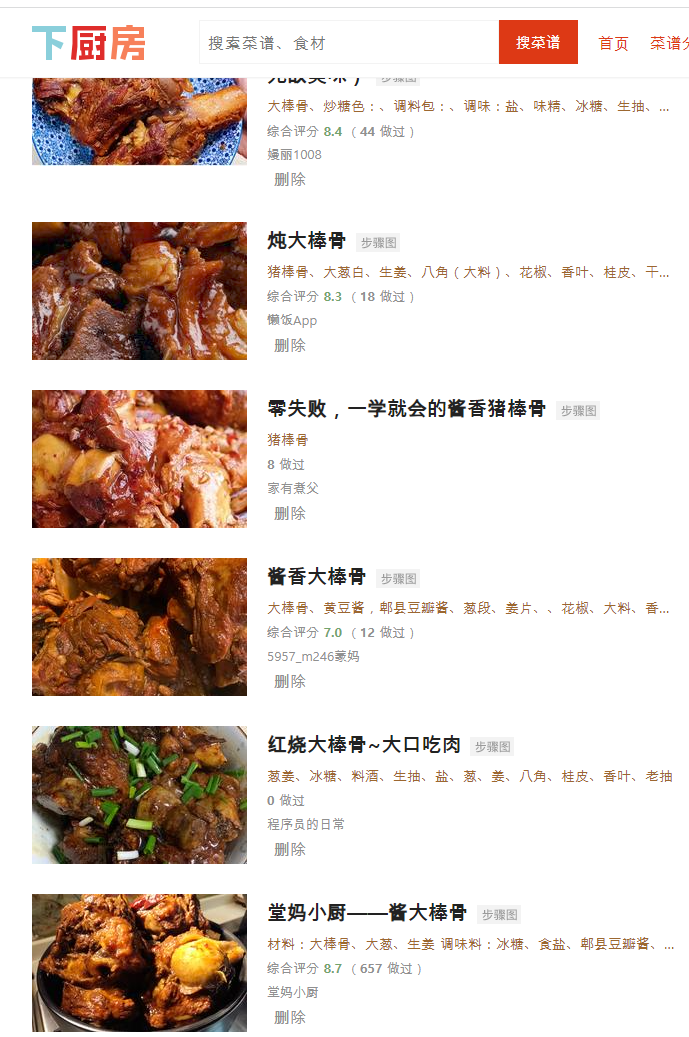Delete the 炖大棒骨 recipe with 删除
This screenshot has width=689, height=1037.
click(x=290, y=345)
